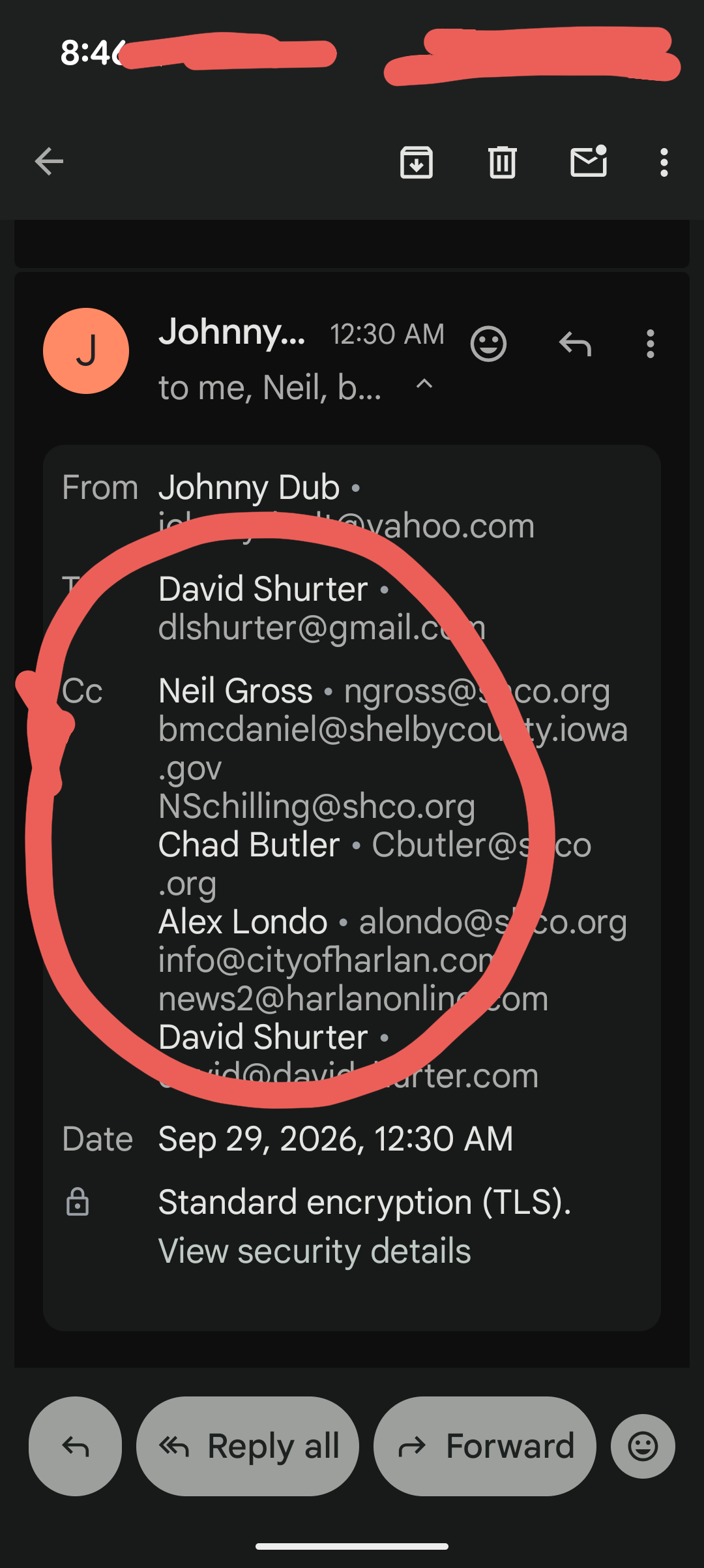Forward this email
The height and width of the screenshot is (1568, 704).
pyautogui.click(x=485, y=1446)
